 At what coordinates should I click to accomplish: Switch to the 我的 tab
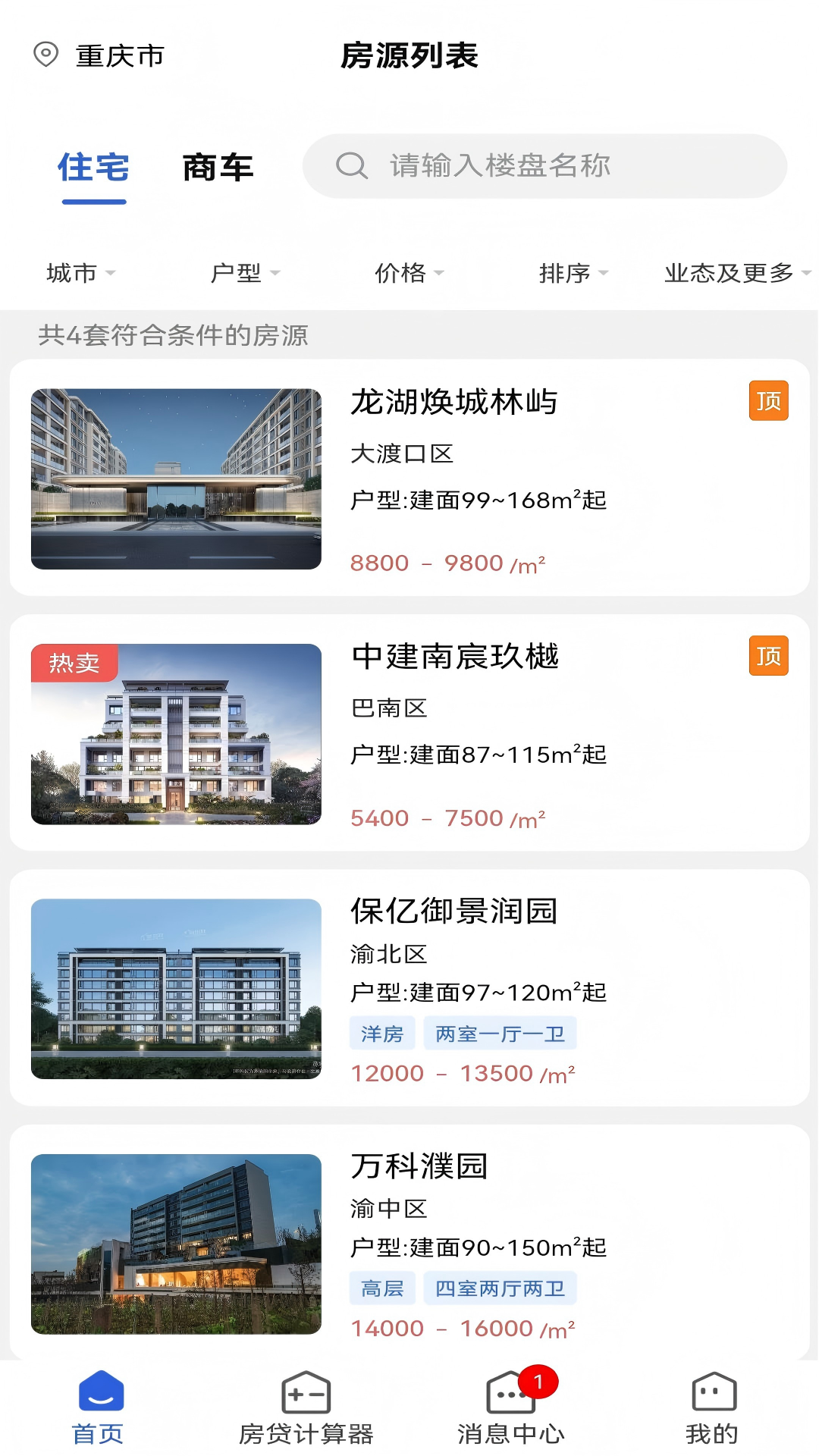[x=712, y=1408]
